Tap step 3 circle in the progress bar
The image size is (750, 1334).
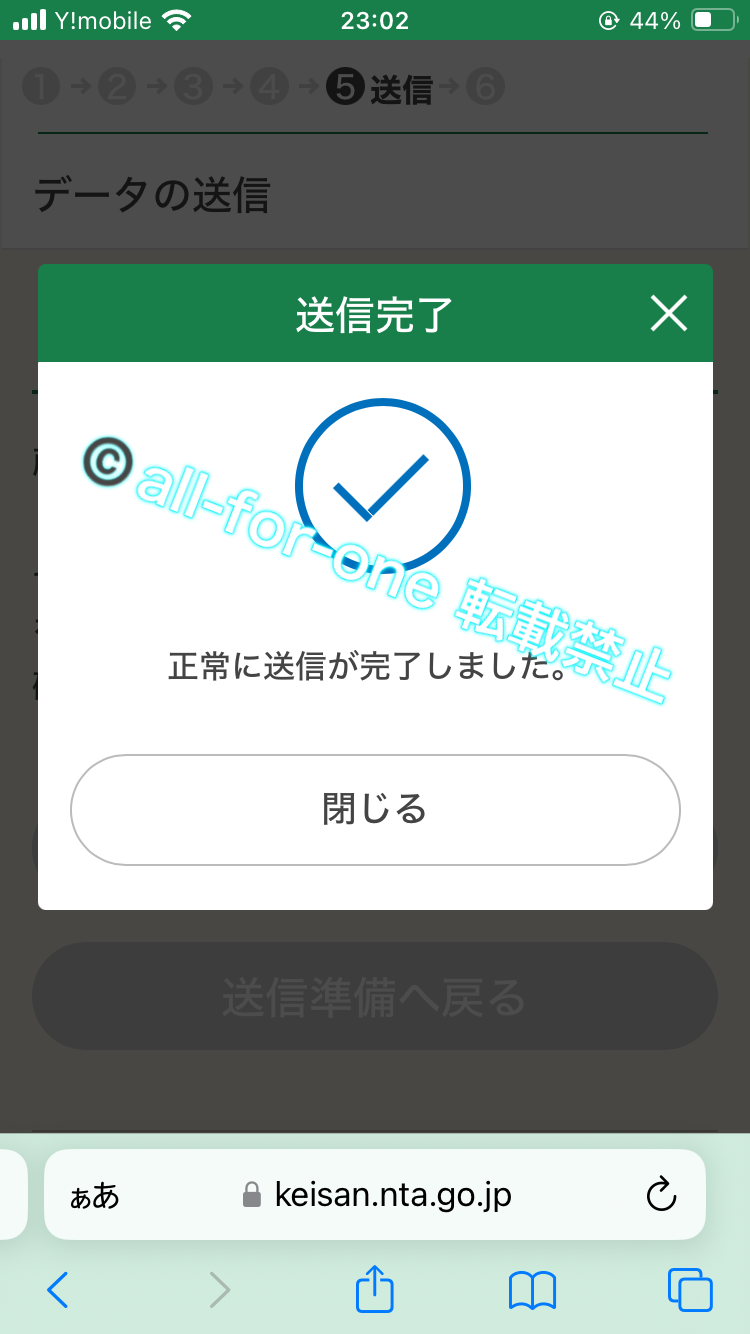(192, 87)
